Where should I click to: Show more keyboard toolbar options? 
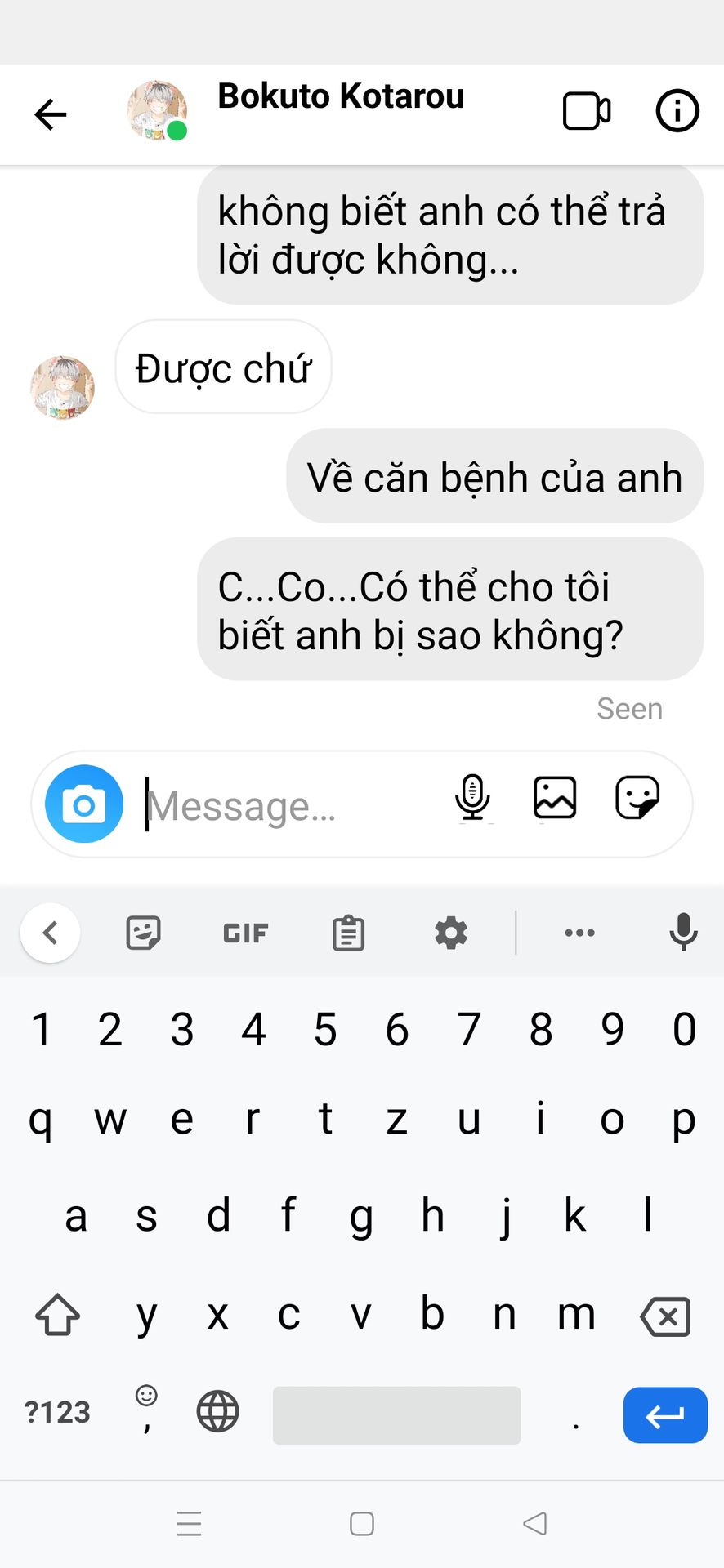click(x=579, y=933)
